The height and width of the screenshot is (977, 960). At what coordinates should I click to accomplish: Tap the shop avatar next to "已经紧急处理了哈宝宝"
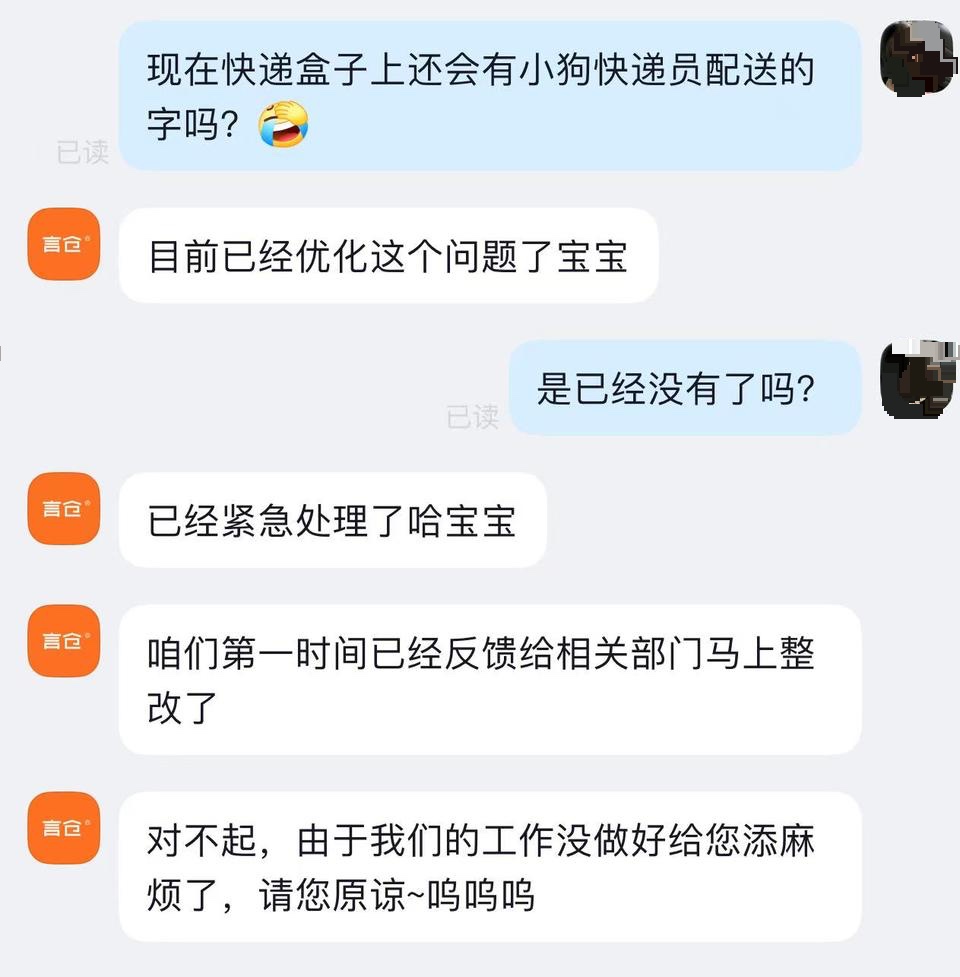(64, 508)
